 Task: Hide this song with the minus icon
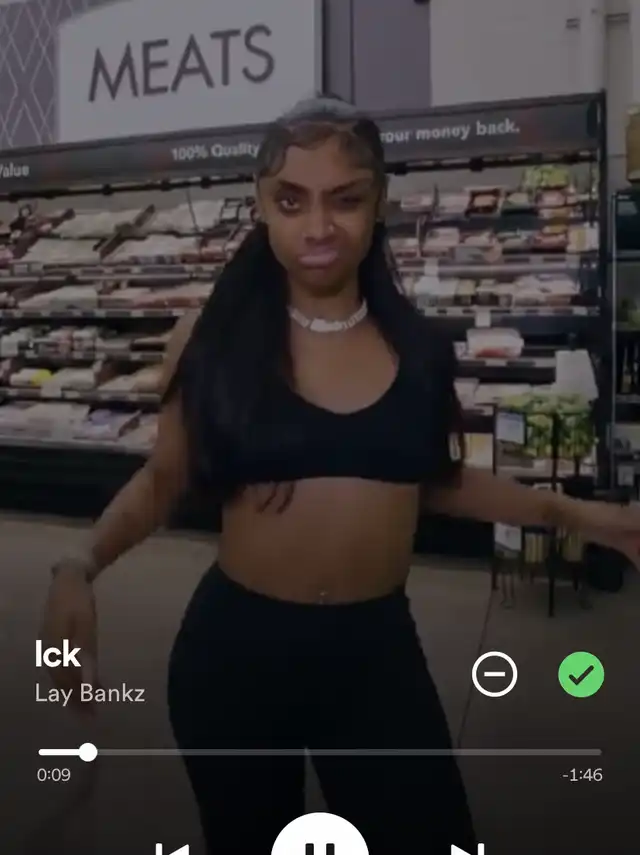[494, 676]
